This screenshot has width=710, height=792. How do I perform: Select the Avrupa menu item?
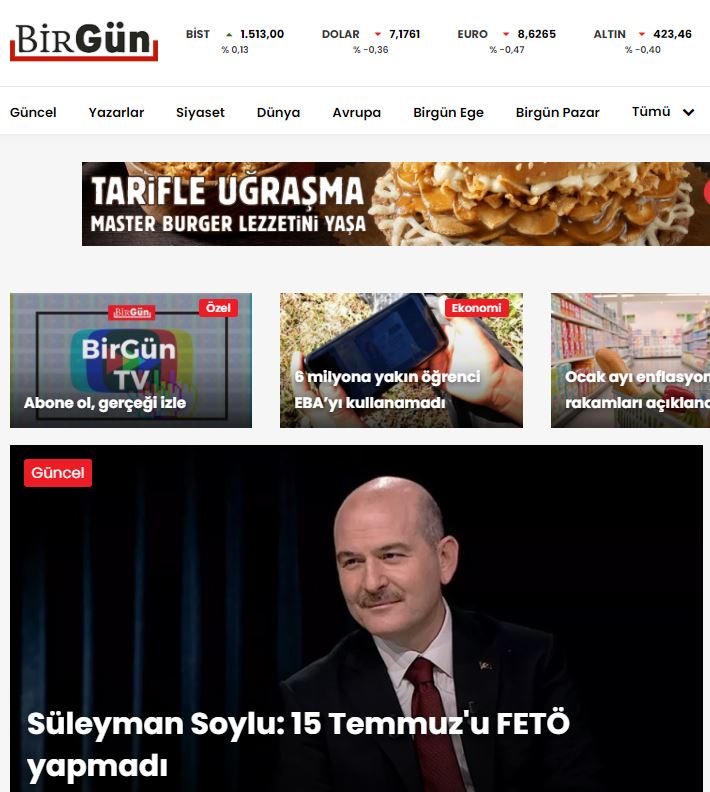(356, 113)
